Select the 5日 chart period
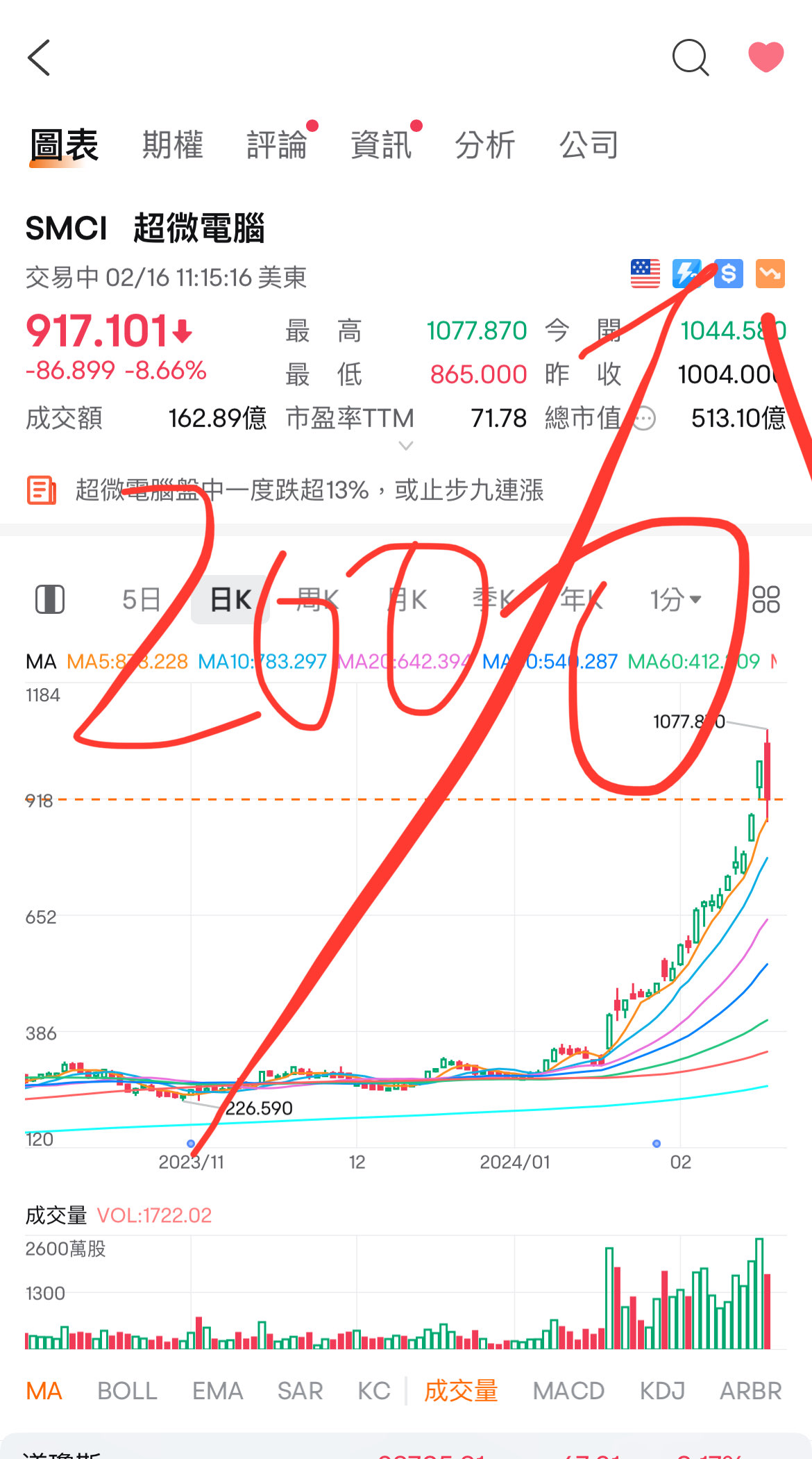 pos(142,599)
